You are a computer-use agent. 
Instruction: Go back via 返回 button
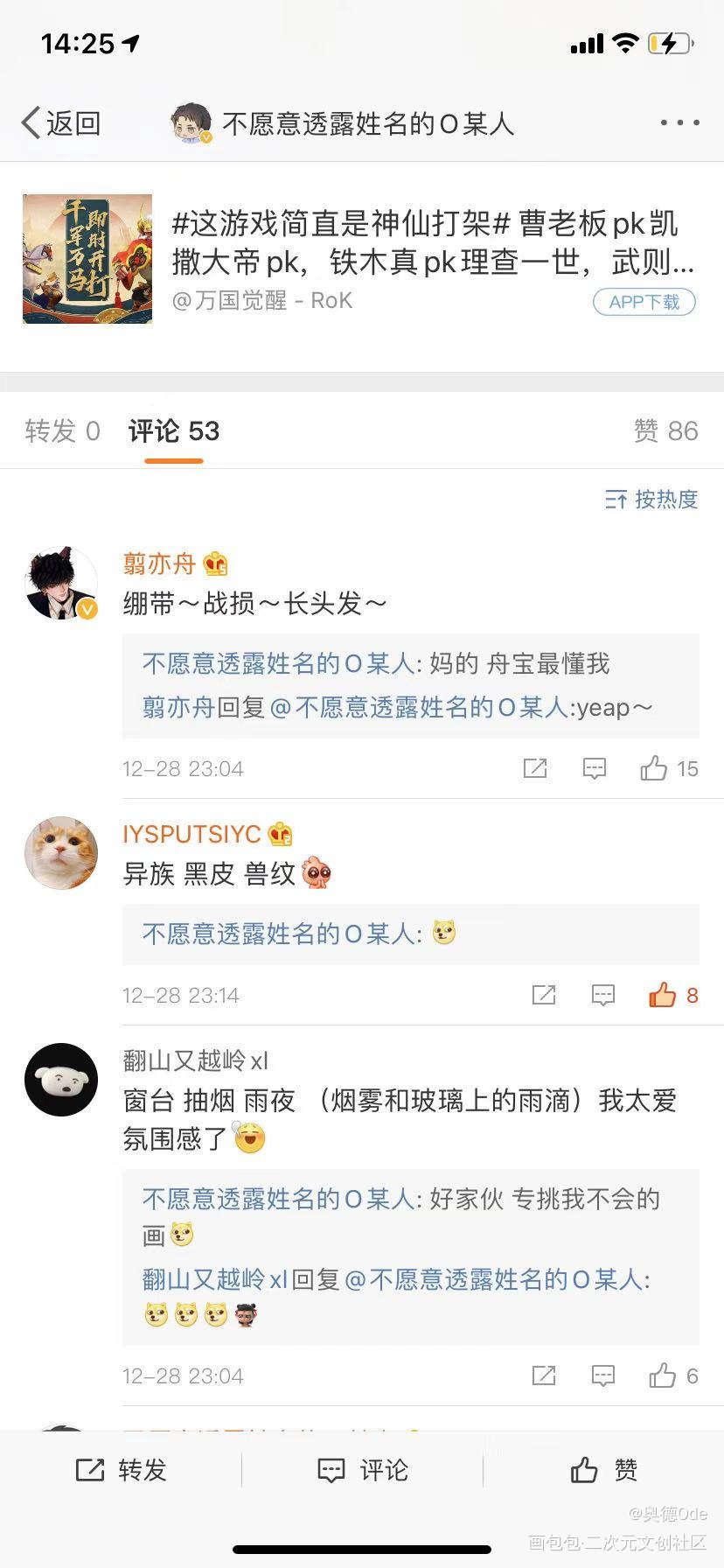(x=61, y=123)
